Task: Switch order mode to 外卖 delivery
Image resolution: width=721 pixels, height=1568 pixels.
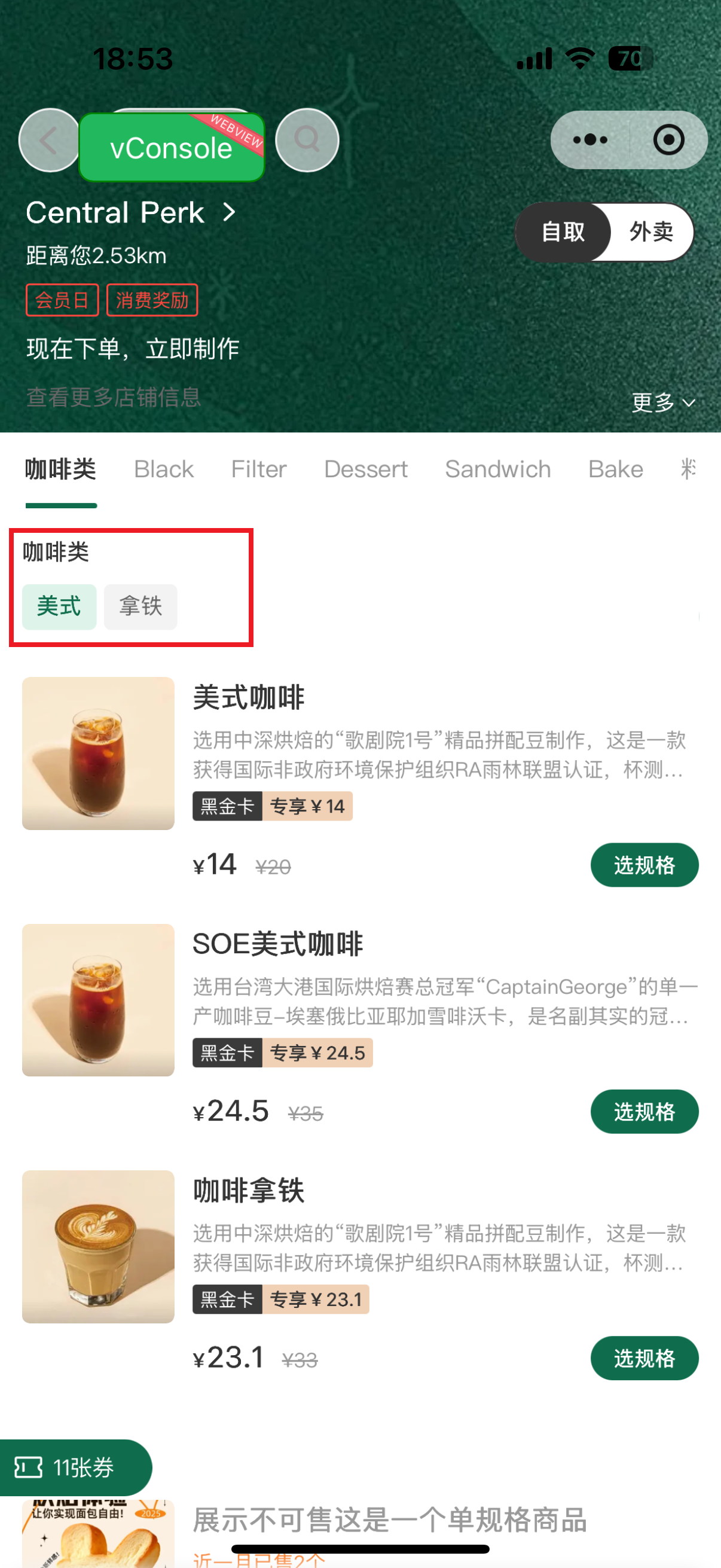Action: [650, 232]
